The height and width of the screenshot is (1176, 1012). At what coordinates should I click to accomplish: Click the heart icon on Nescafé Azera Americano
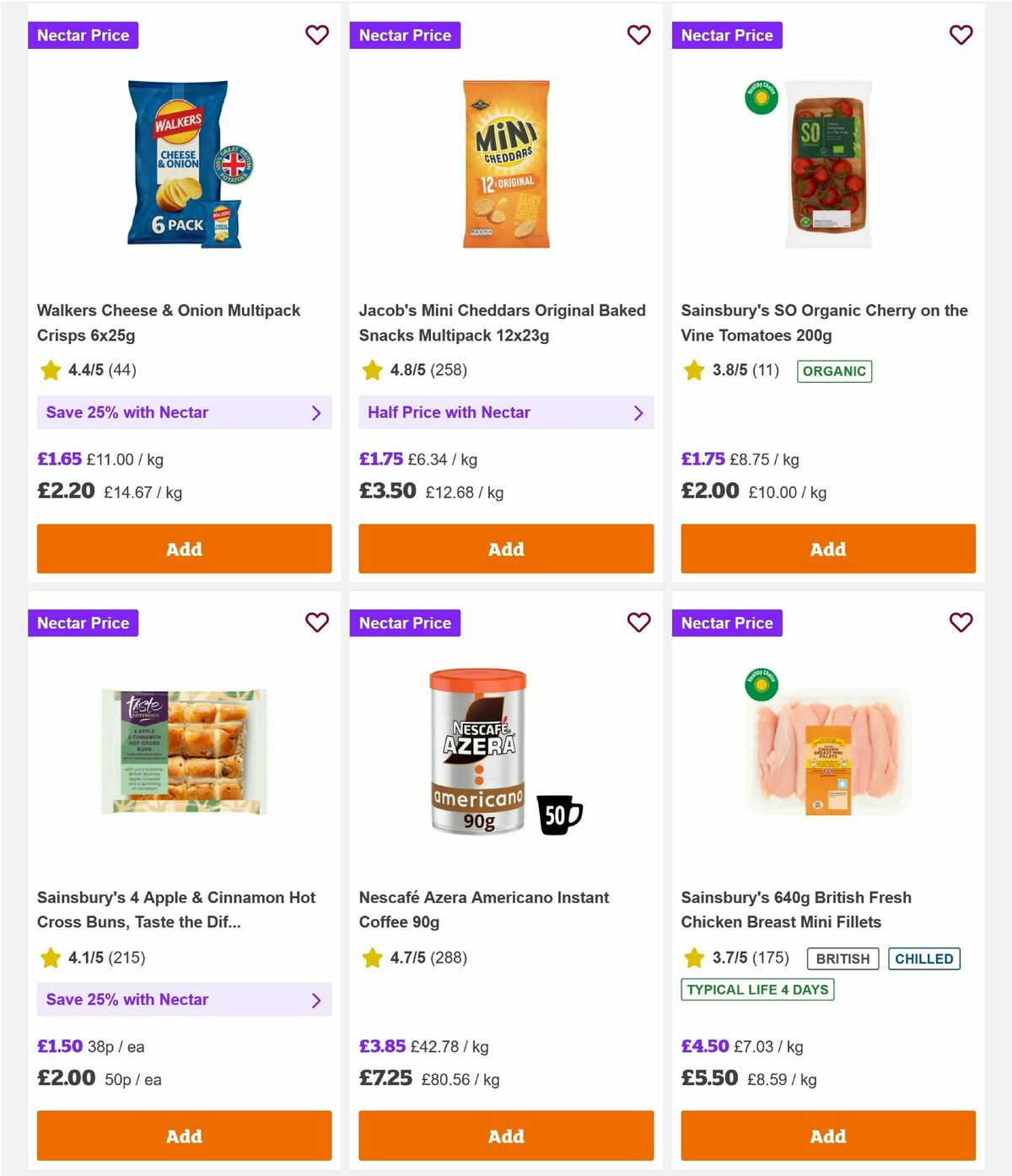(639, 623)
